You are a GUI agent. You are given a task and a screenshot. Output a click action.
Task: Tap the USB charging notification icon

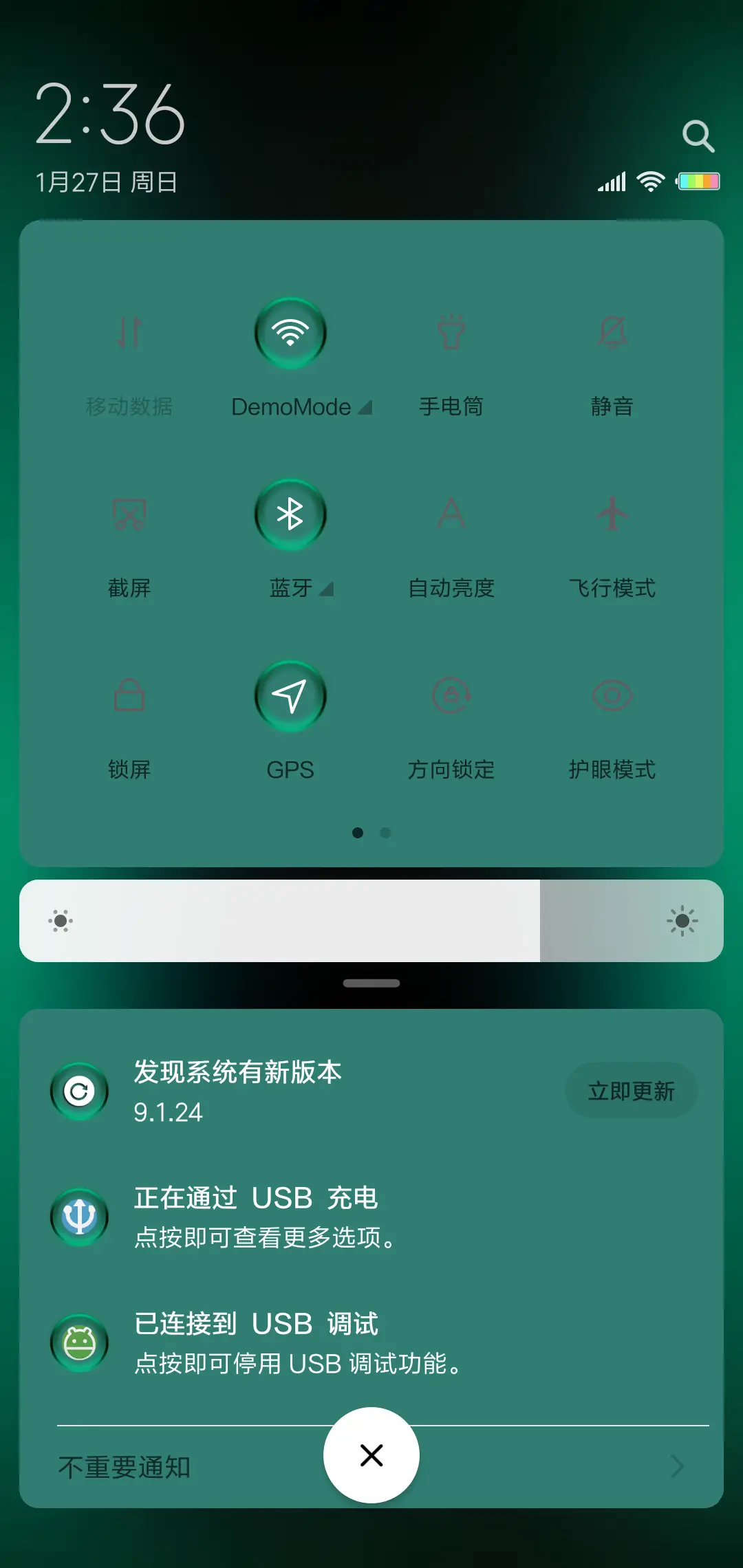pyautogui.click(x=79, y=1217)
